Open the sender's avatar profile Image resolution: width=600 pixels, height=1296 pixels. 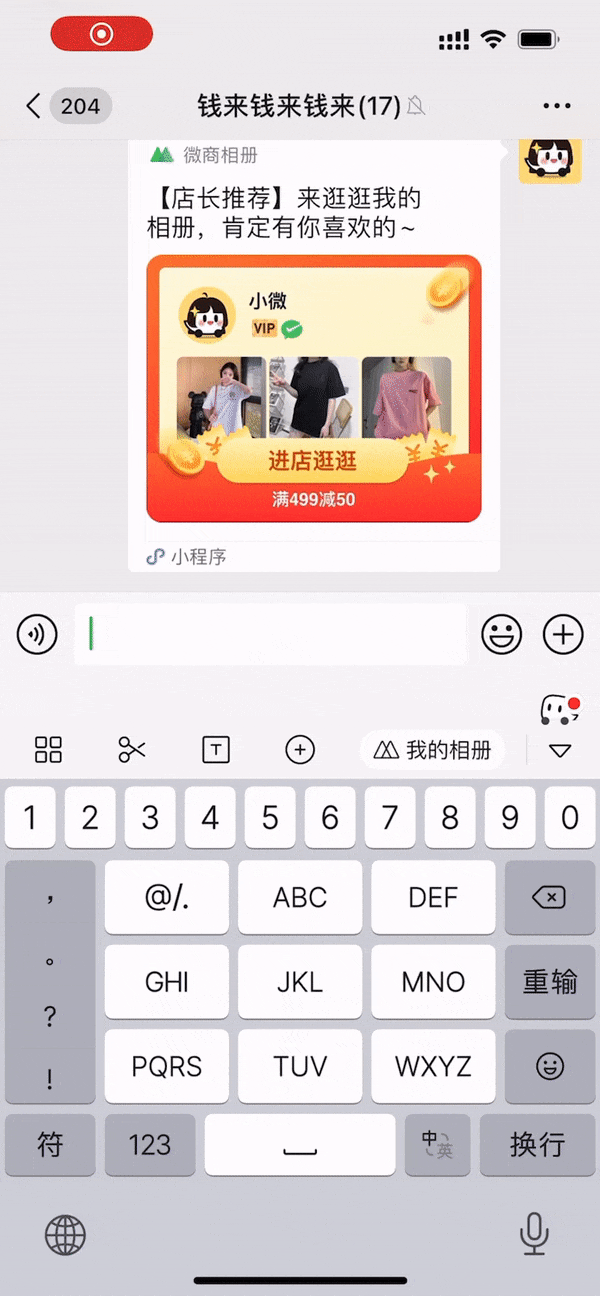pyautogui.click(x=549, y=160)
